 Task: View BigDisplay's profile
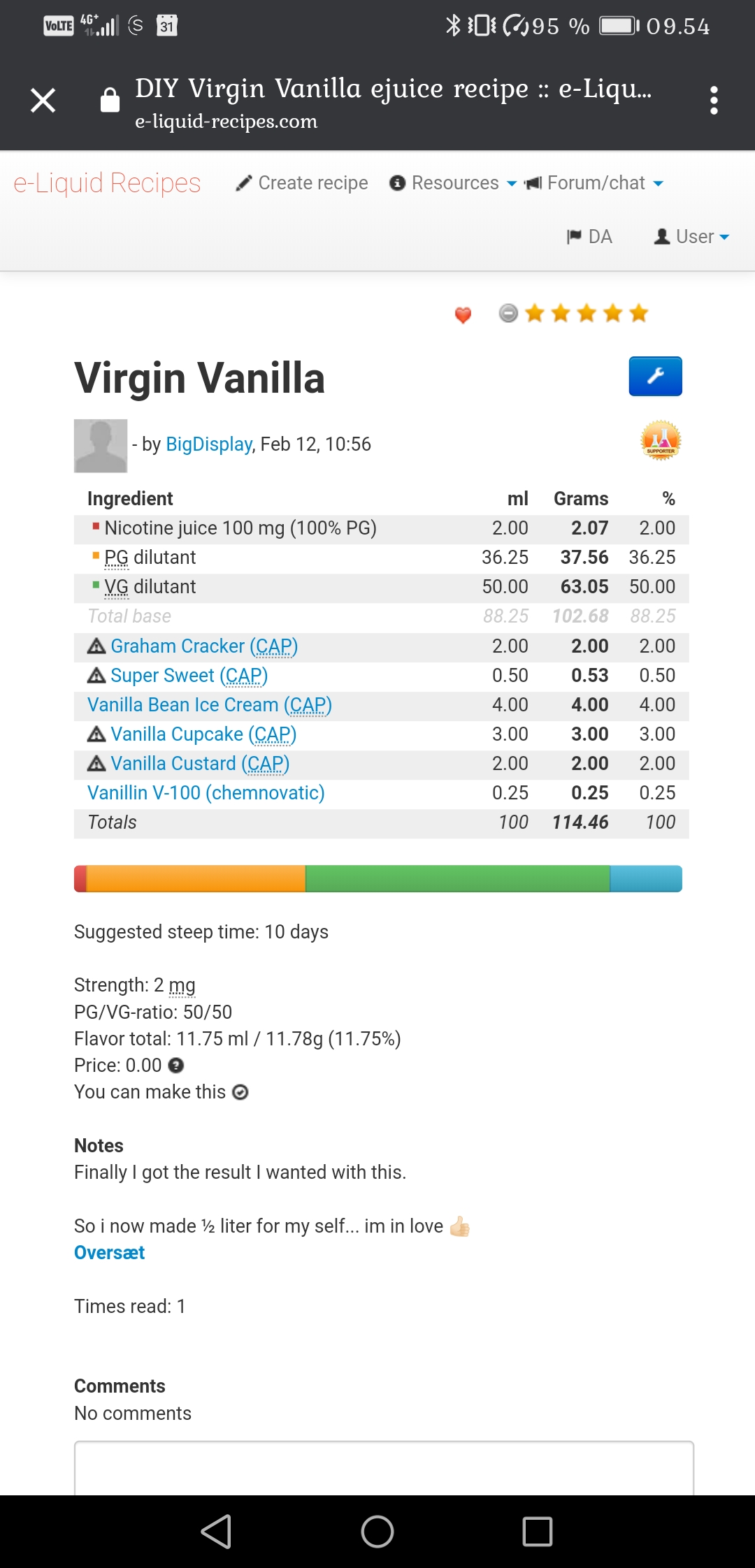[208, 444]
